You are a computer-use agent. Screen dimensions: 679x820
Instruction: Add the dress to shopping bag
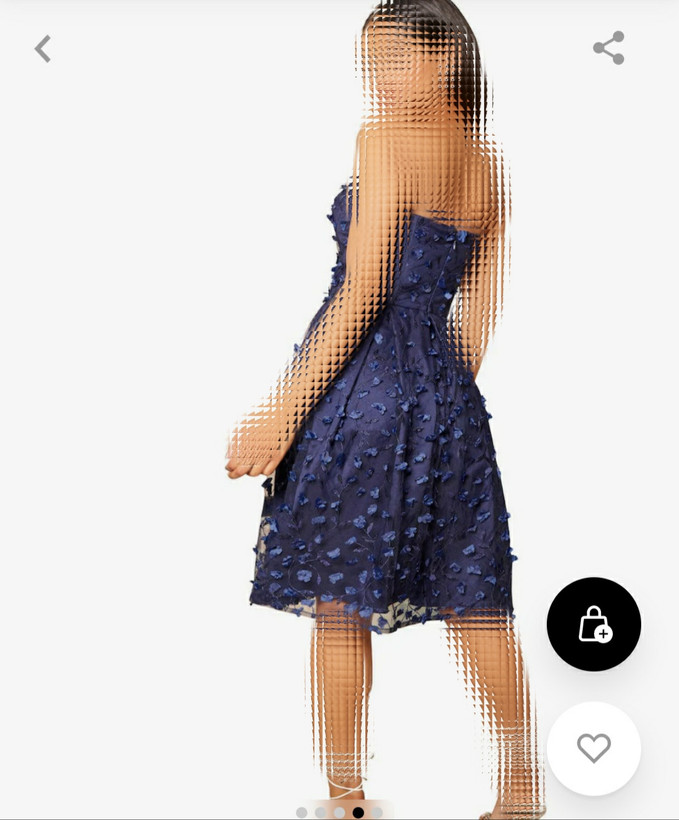(x=594, y=624)
